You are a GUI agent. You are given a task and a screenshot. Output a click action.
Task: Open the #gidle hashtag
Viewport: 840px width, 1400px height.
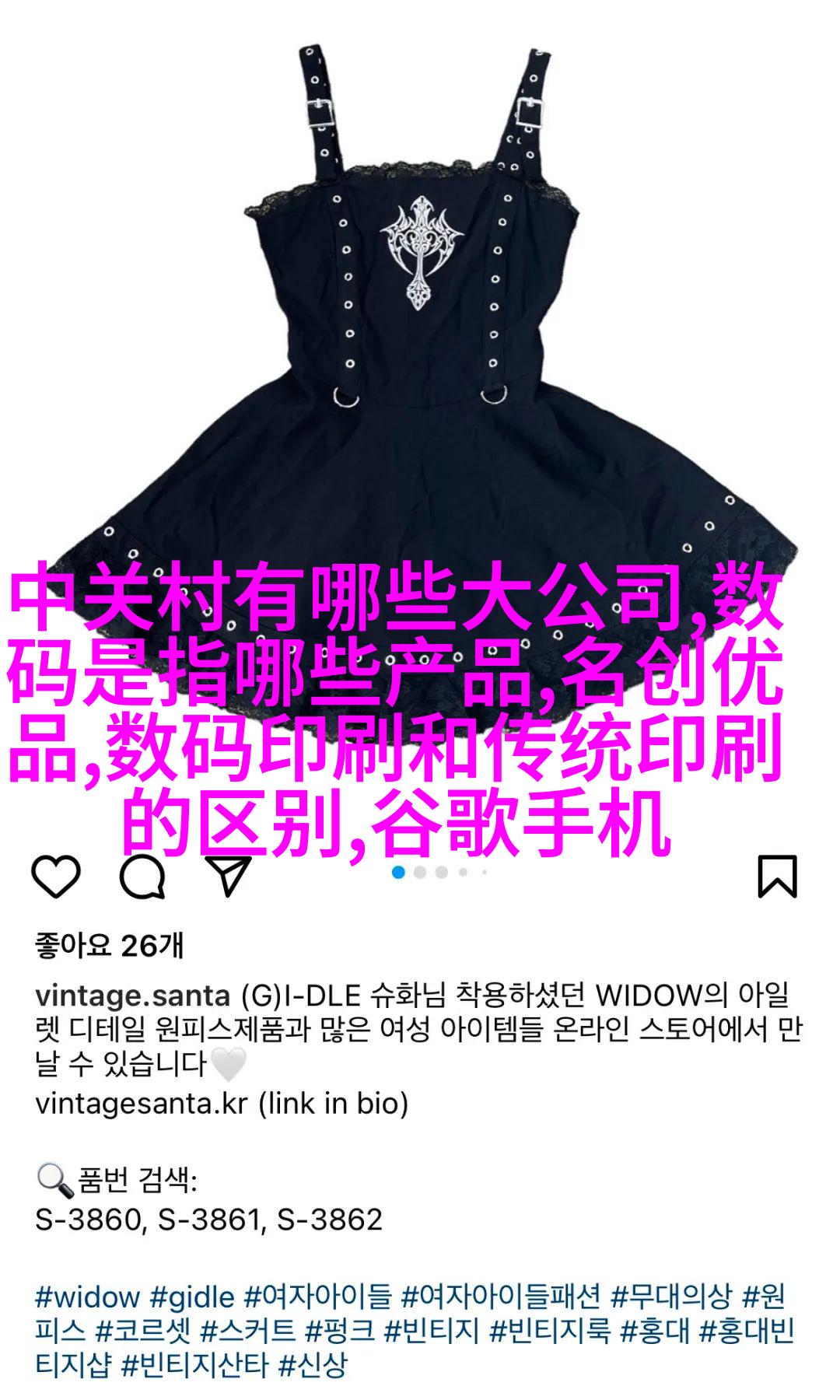[x=192, y=1297]
